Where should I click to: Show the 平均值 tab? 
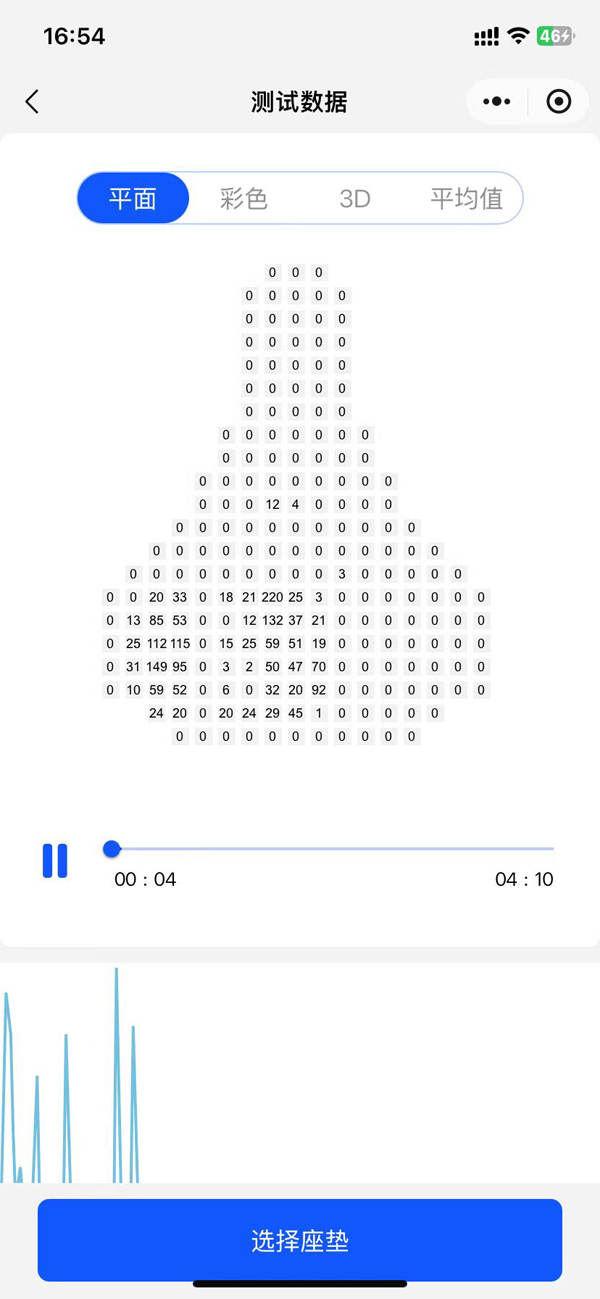pos(466,198)
